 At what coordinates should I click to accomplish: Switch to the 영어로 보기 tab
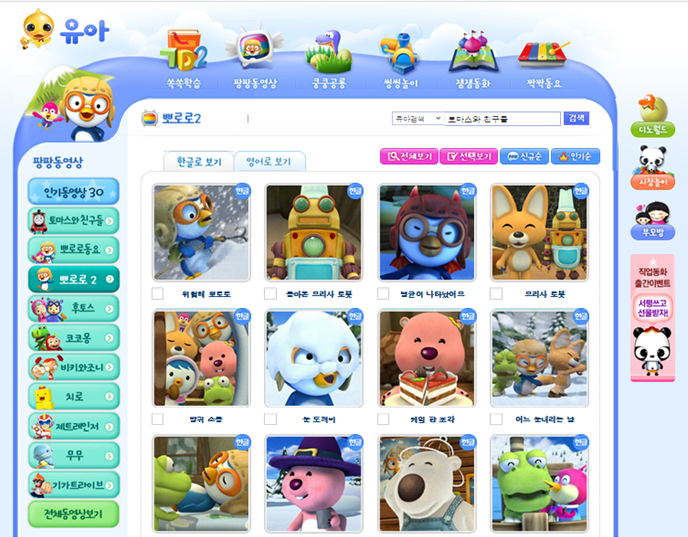click(x=270, y=161)
